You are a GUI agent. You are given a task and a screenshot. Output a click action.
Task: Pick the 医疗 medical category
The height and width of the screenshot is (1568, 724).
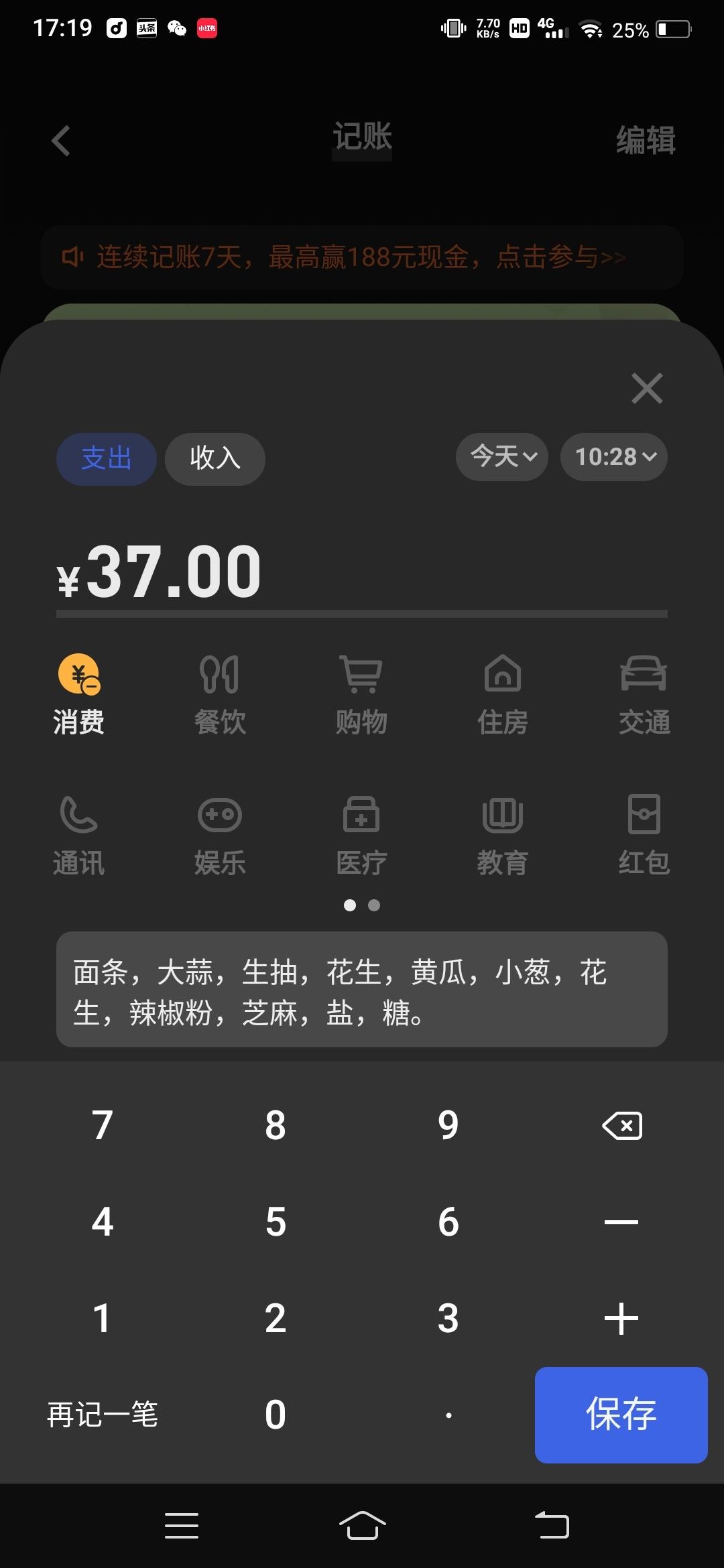pos(361,835)
